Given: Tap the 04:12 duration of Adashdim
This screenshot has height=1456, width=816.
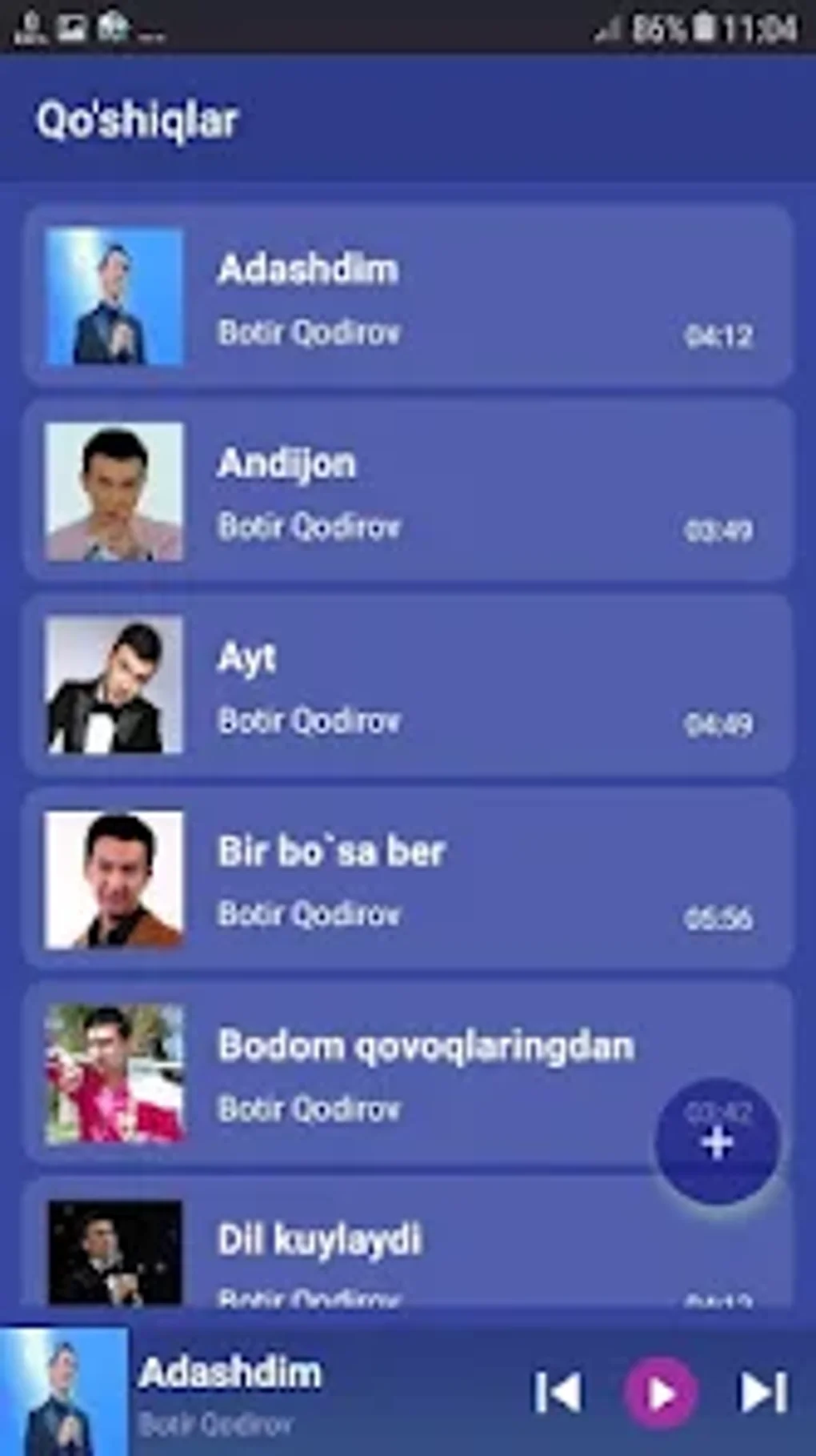Looking at the screenshot, I should pos(718,337).
